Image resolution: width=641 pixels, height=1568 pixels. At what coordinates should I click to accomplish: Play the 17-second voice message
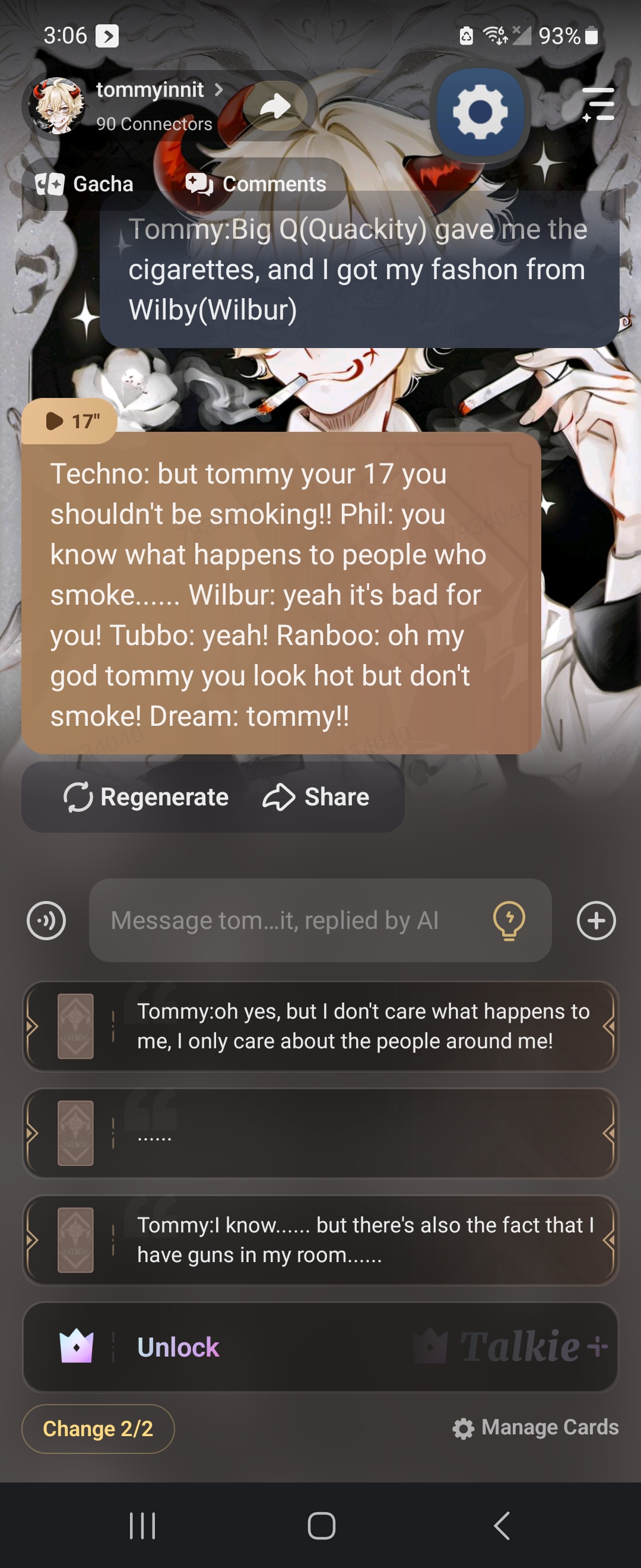70,421
